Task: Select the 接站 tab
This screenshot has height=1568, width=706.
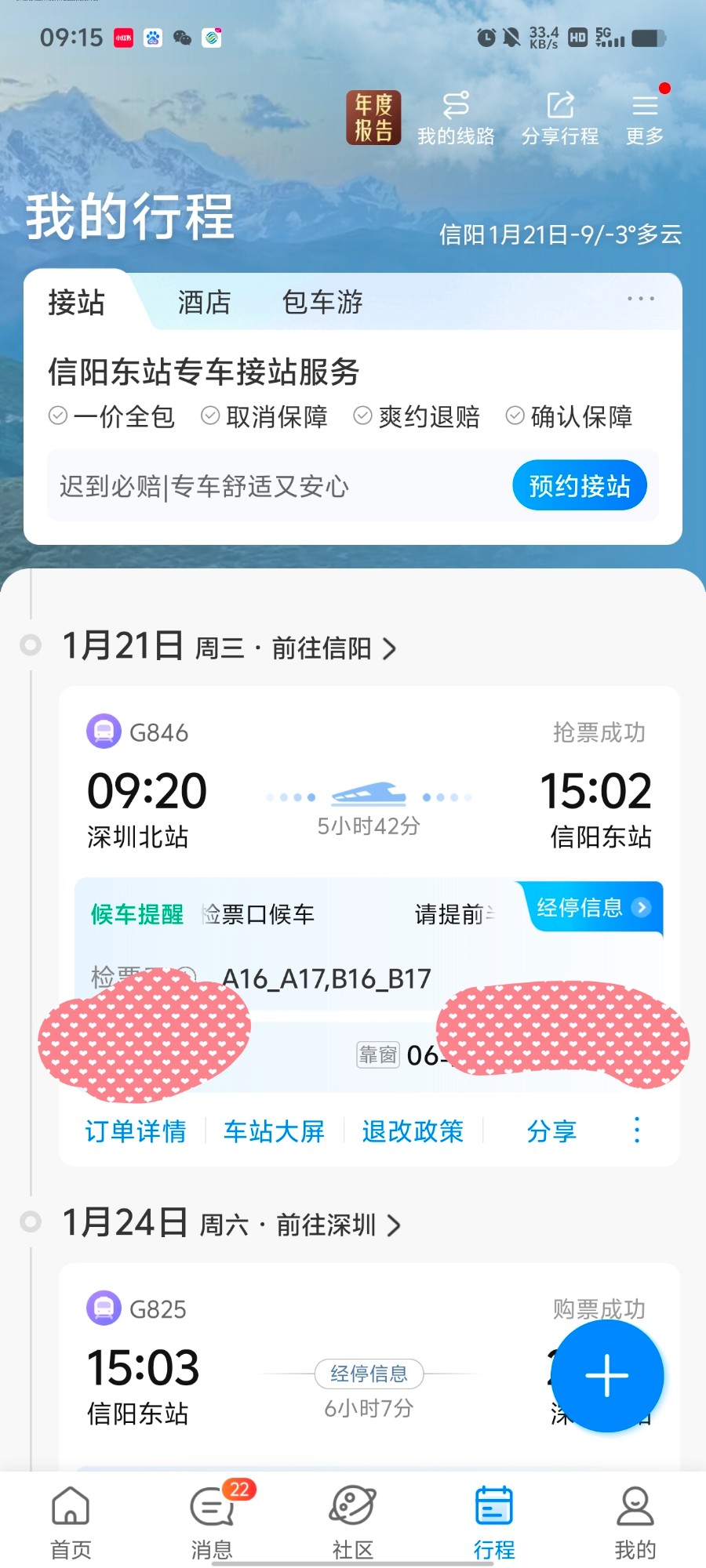Action: (x=76, y=302)
